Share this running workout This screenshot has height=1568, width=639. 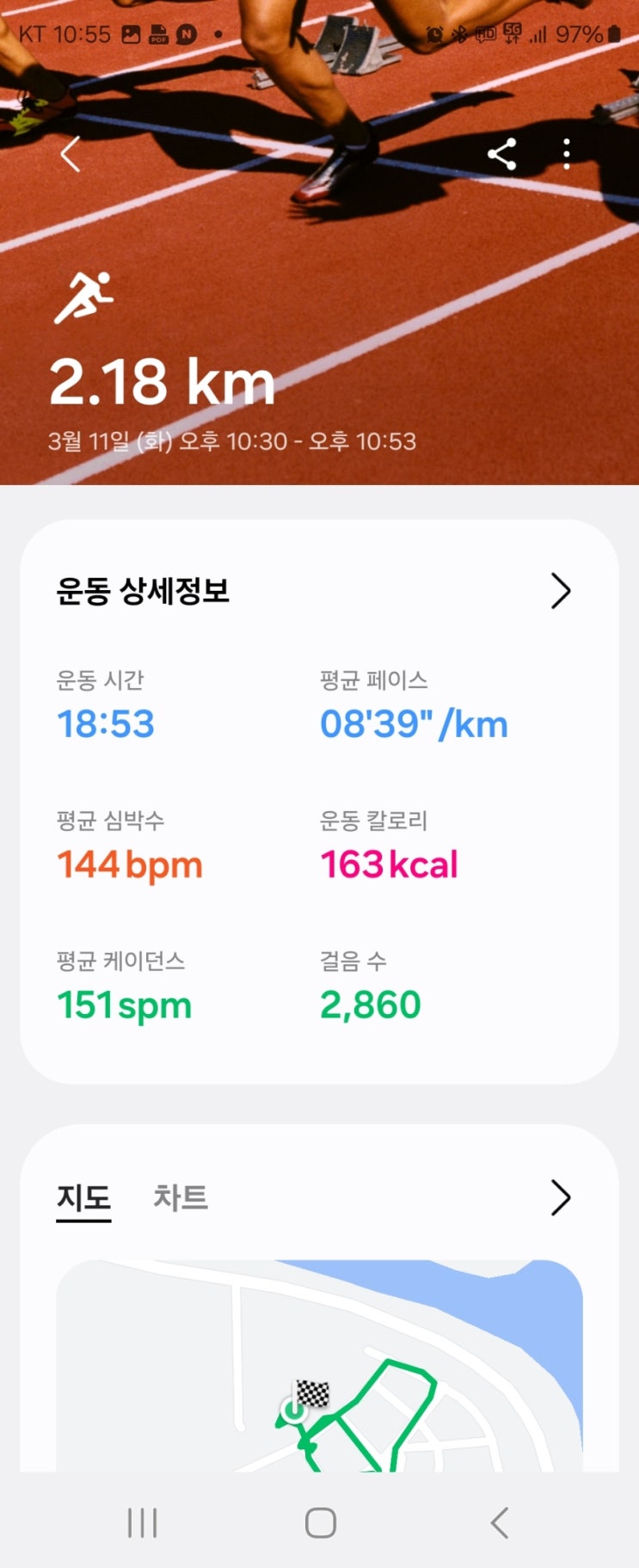502,154
